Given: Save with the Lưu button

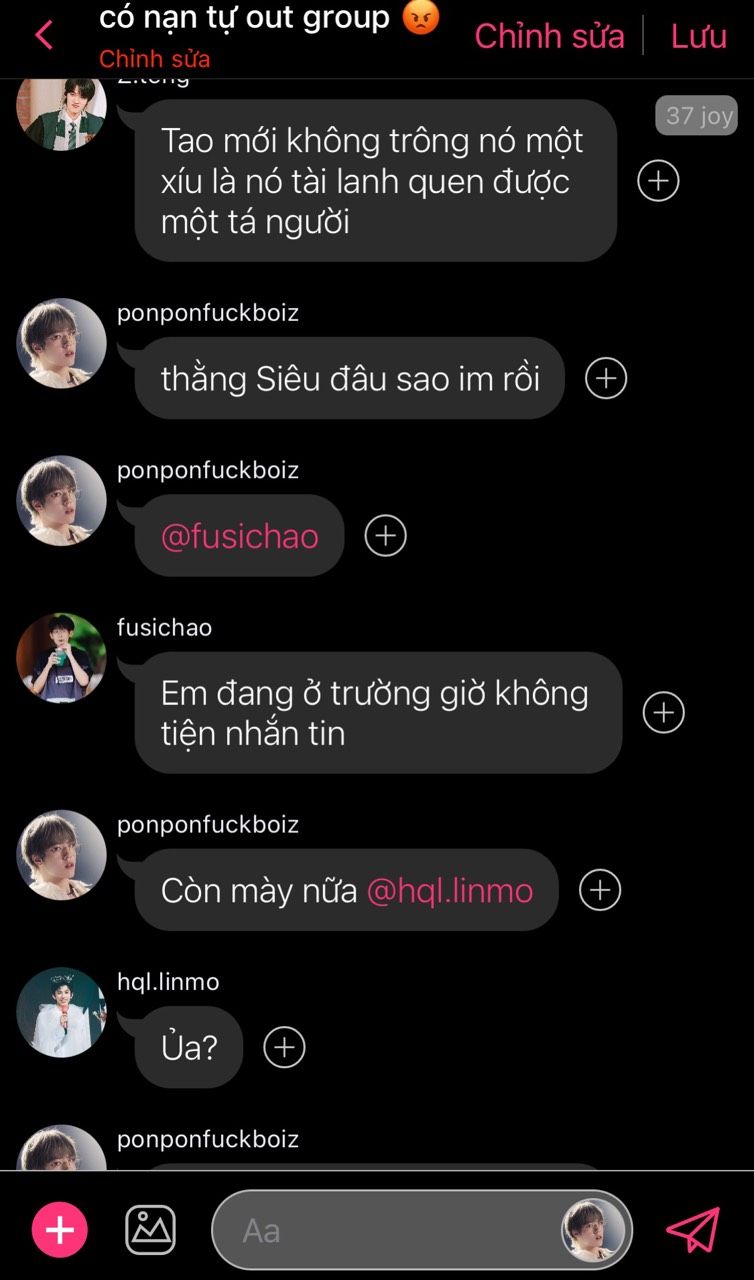Looking at the screenshot, I should point(698,36).
